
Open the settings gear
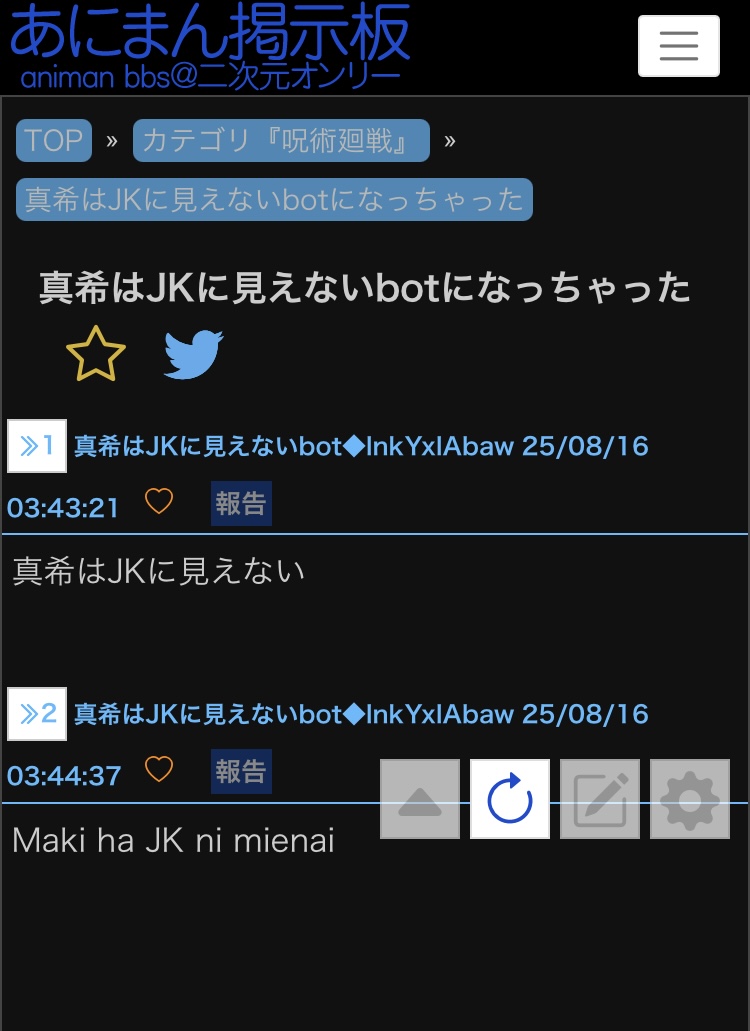pyautogui.click(x=690, y=799)
